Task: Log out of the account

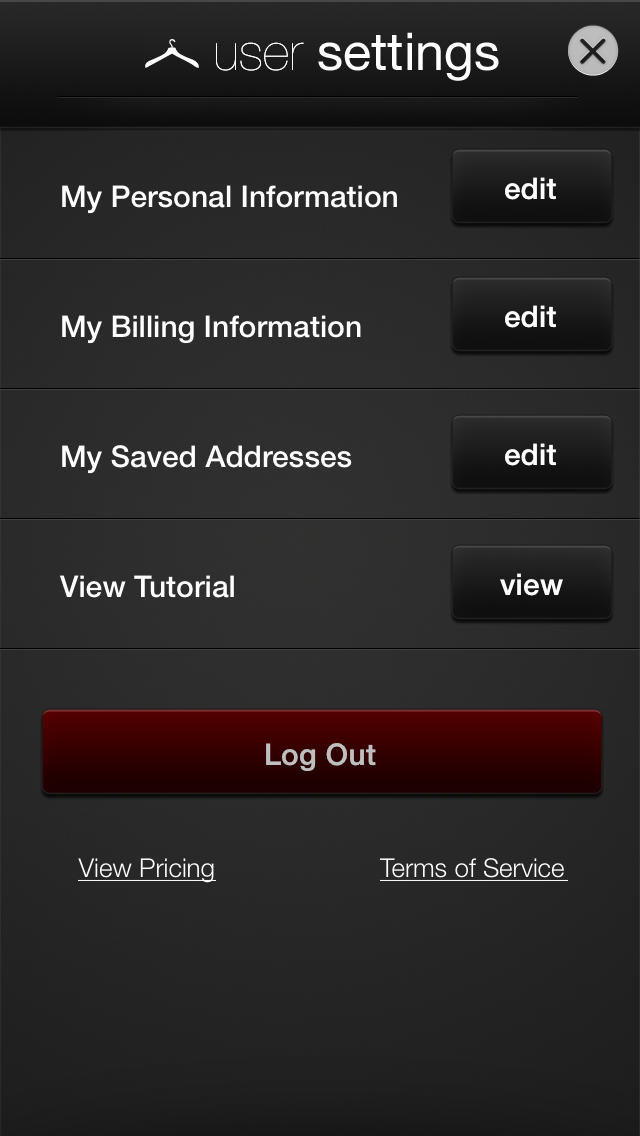Action: (x=322, y=752)
